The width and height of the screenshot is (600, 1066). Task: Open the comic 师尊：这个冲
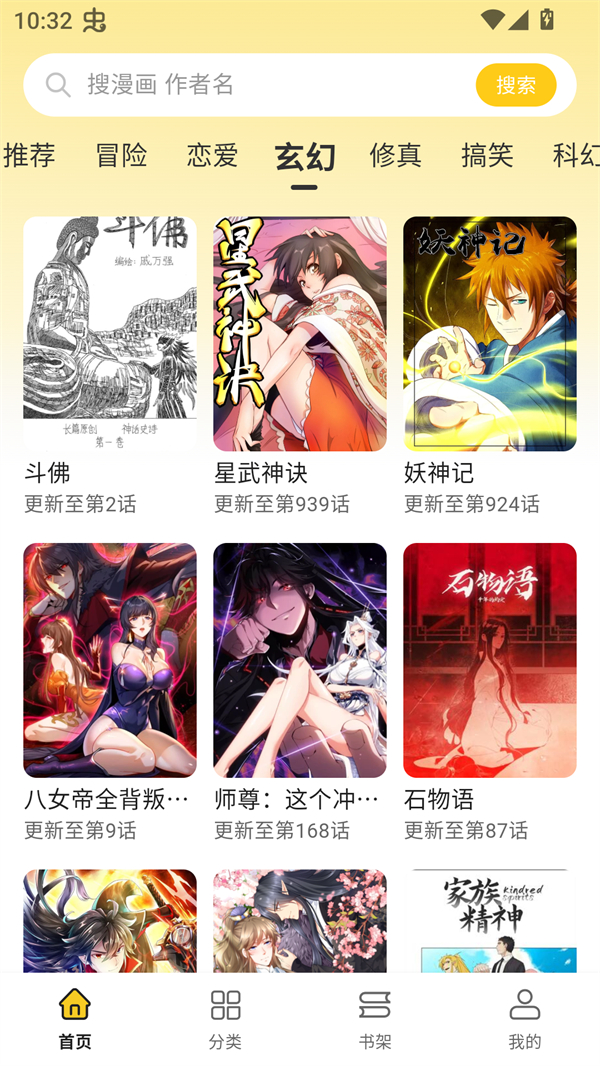pyautogui.click(x=300, y=660)
